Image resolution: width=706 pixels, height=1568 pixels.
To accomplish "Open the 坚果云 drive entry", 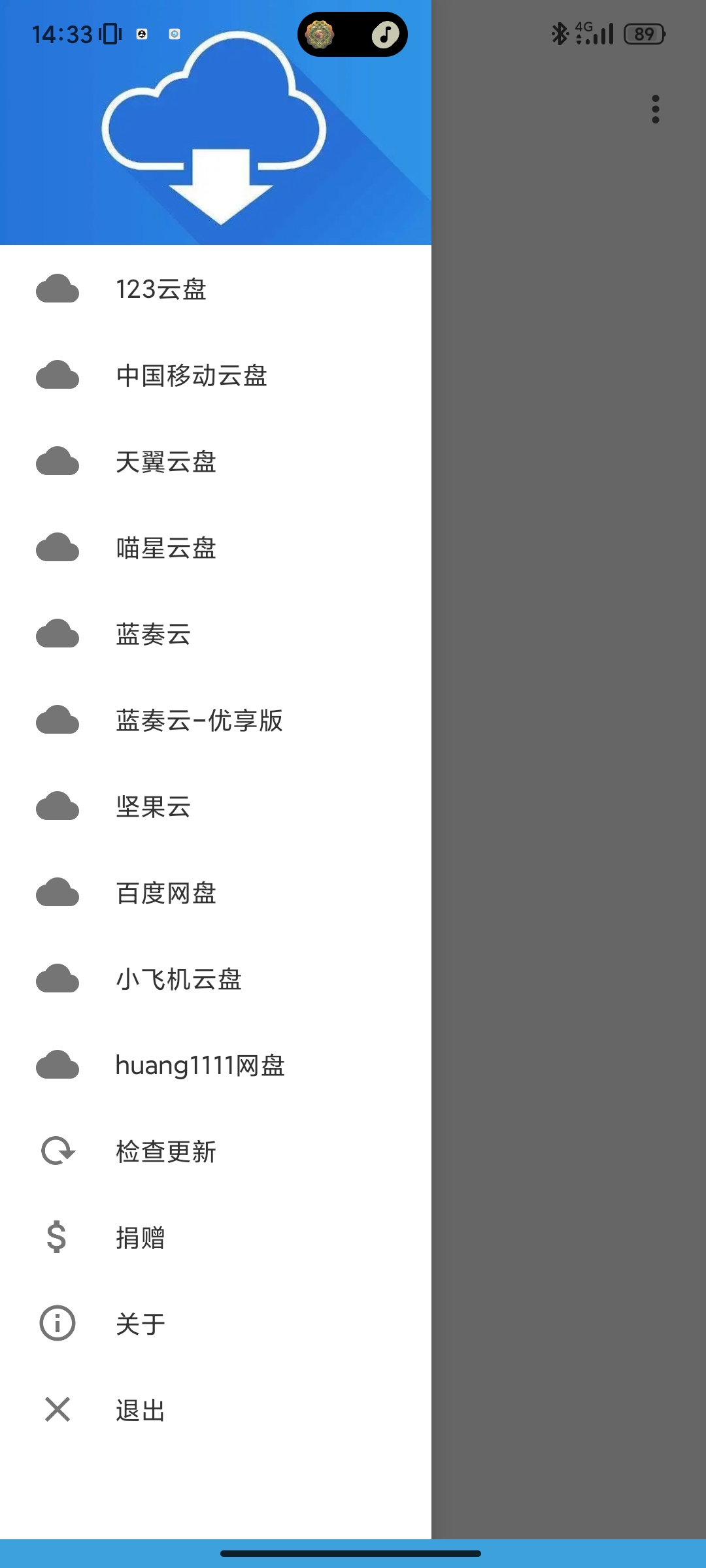I will pos(152,808).
